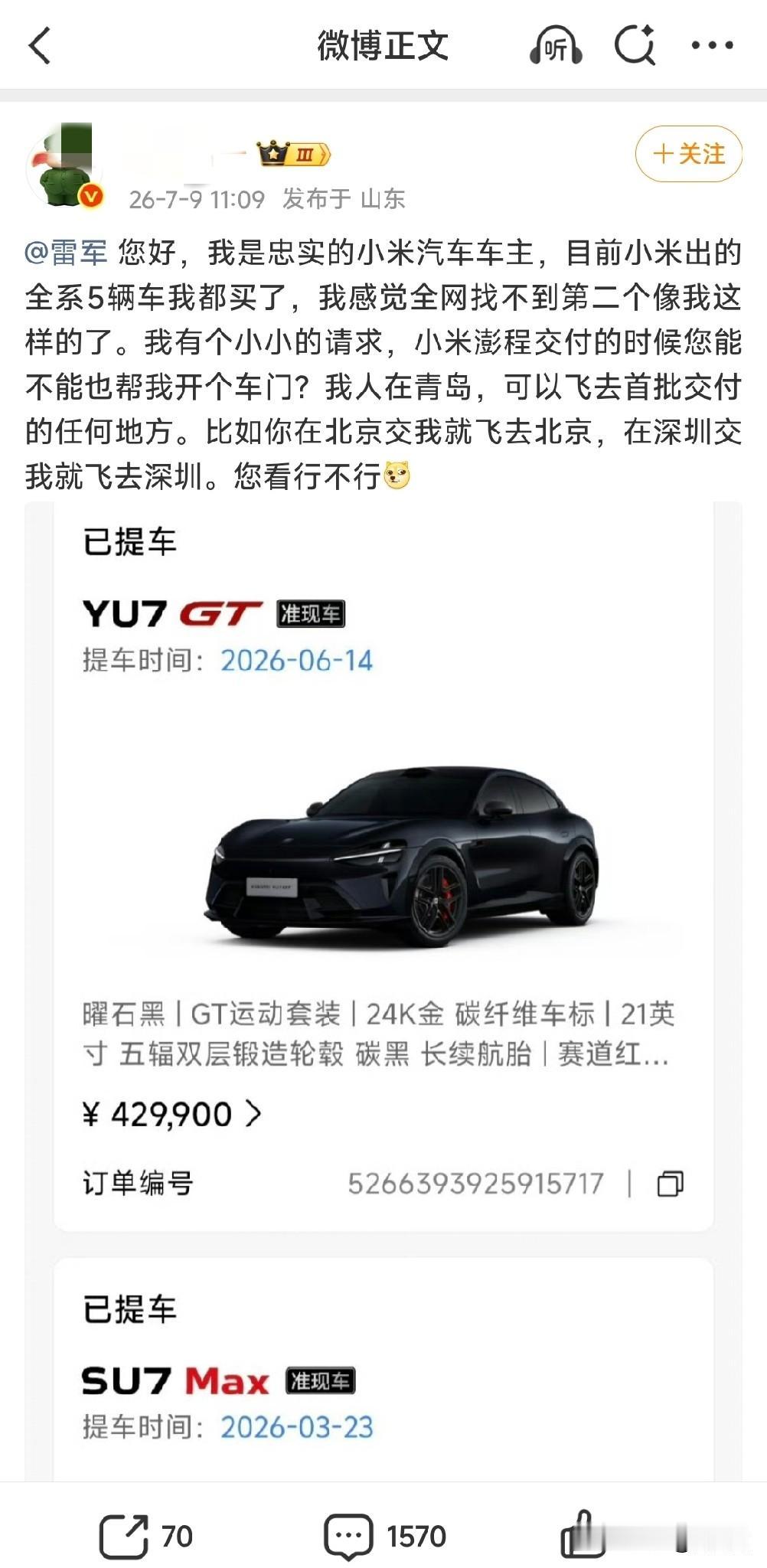Open the @雷军 mention link

tap(66, 252)
